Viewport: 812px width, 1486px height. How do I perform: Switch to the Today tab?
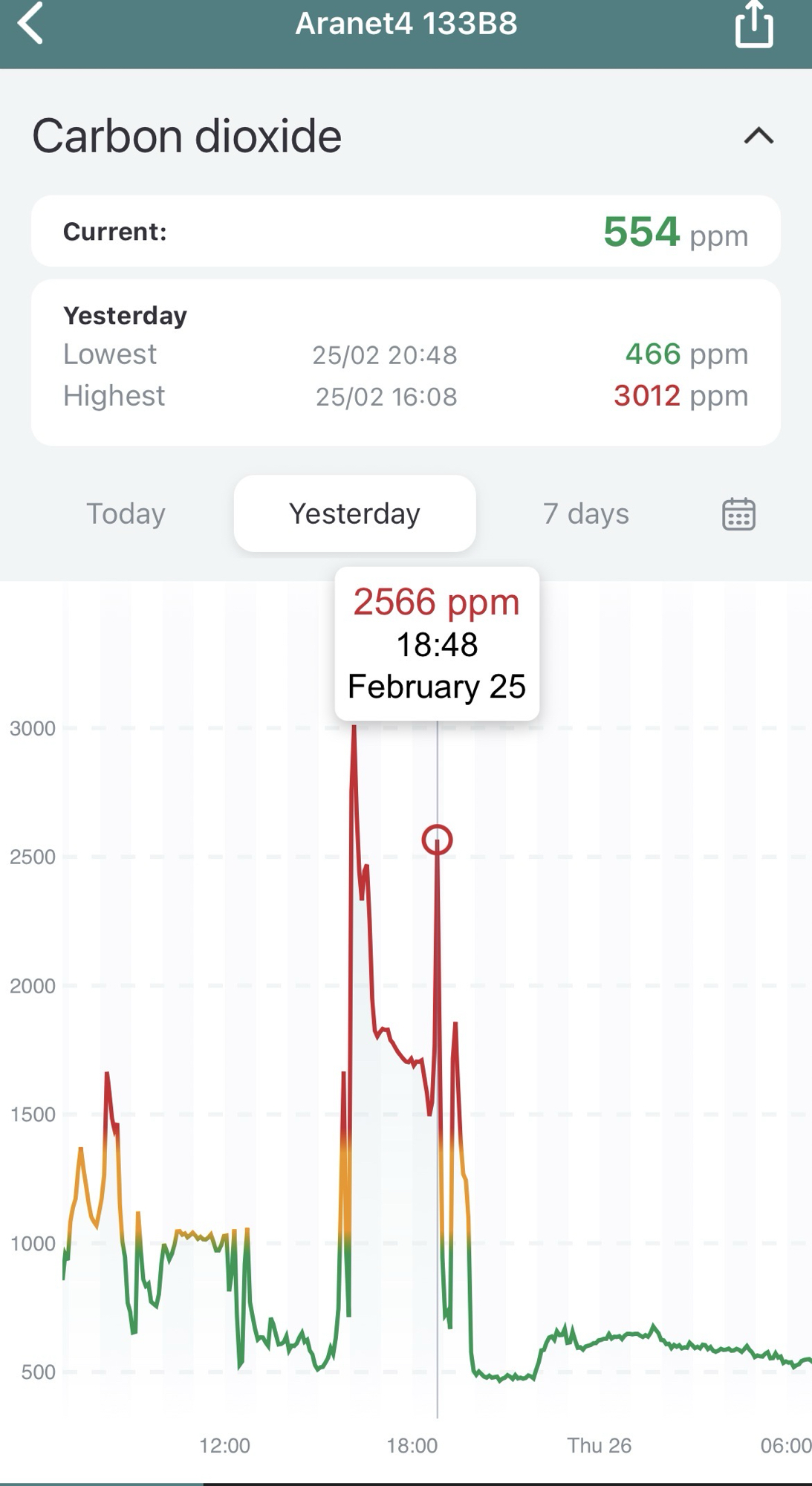[x=126, y=513]
